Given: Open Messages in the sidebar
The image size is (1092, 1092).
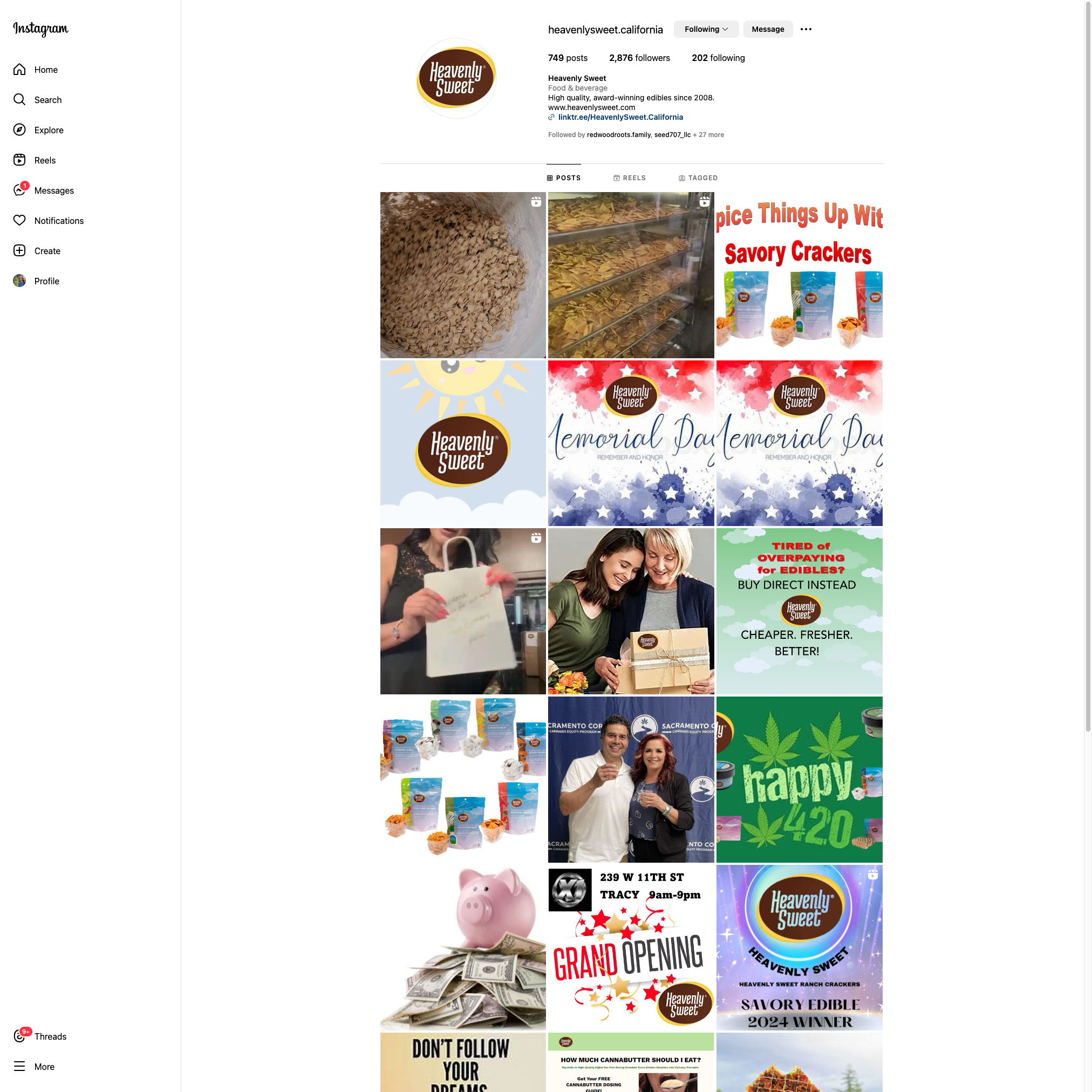Looking at the screenshot, I should [54, 190].
